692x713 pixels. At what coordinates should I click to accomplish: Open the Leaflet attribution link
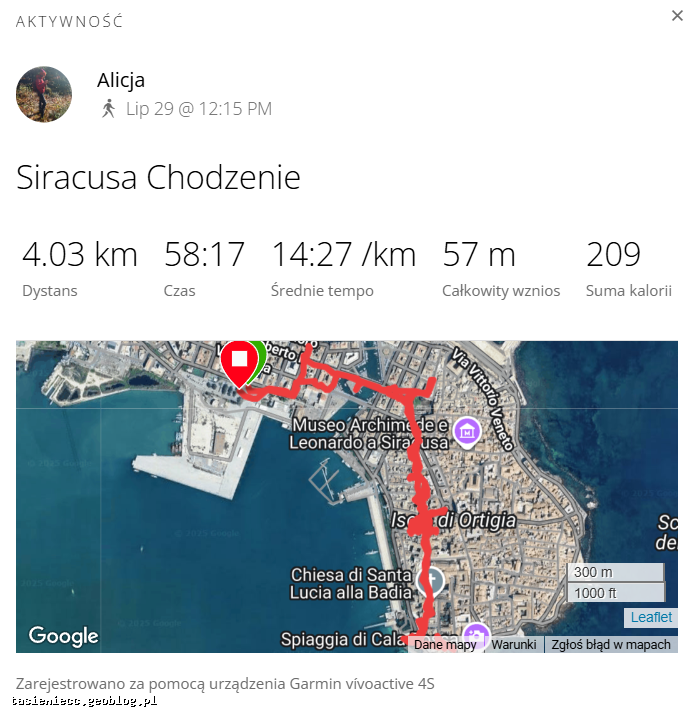(x=651, y=617)
